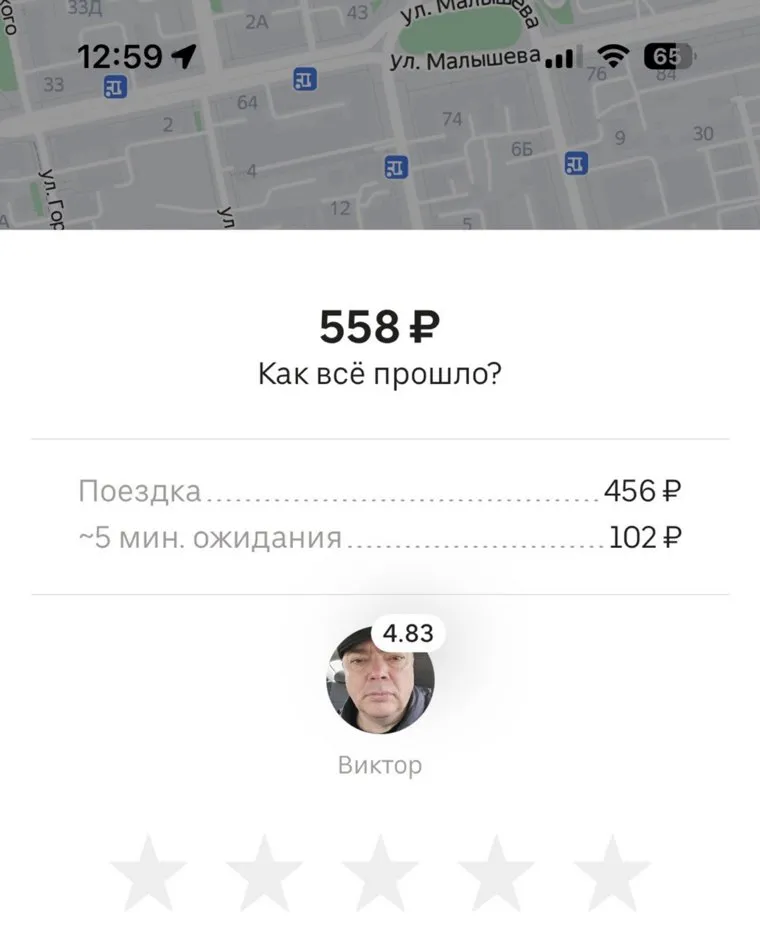Rate driver Виктор four stars
Viewport: 760px width, 932px height.
(x=496, y=872)
